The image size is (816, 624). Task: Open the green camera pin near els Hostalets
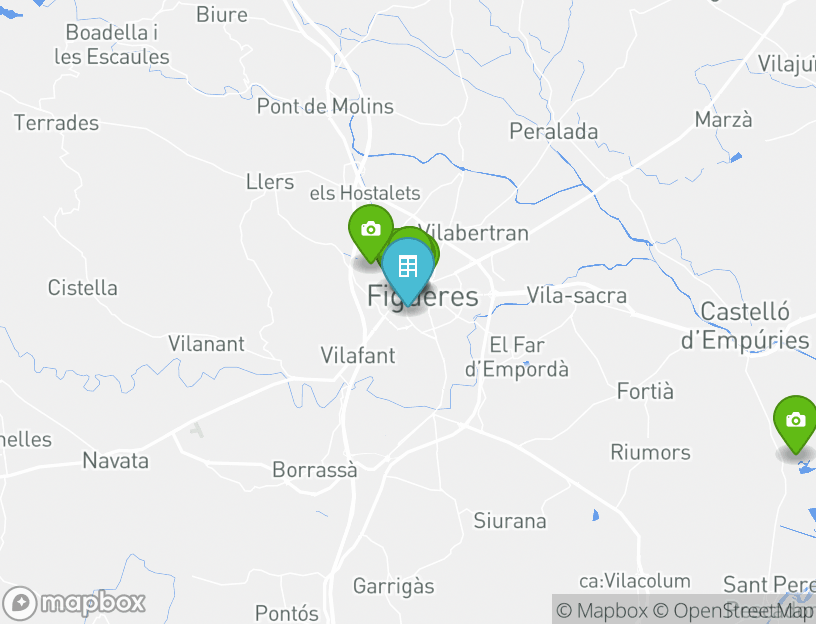pyautogui.click(x=370, y=229)
